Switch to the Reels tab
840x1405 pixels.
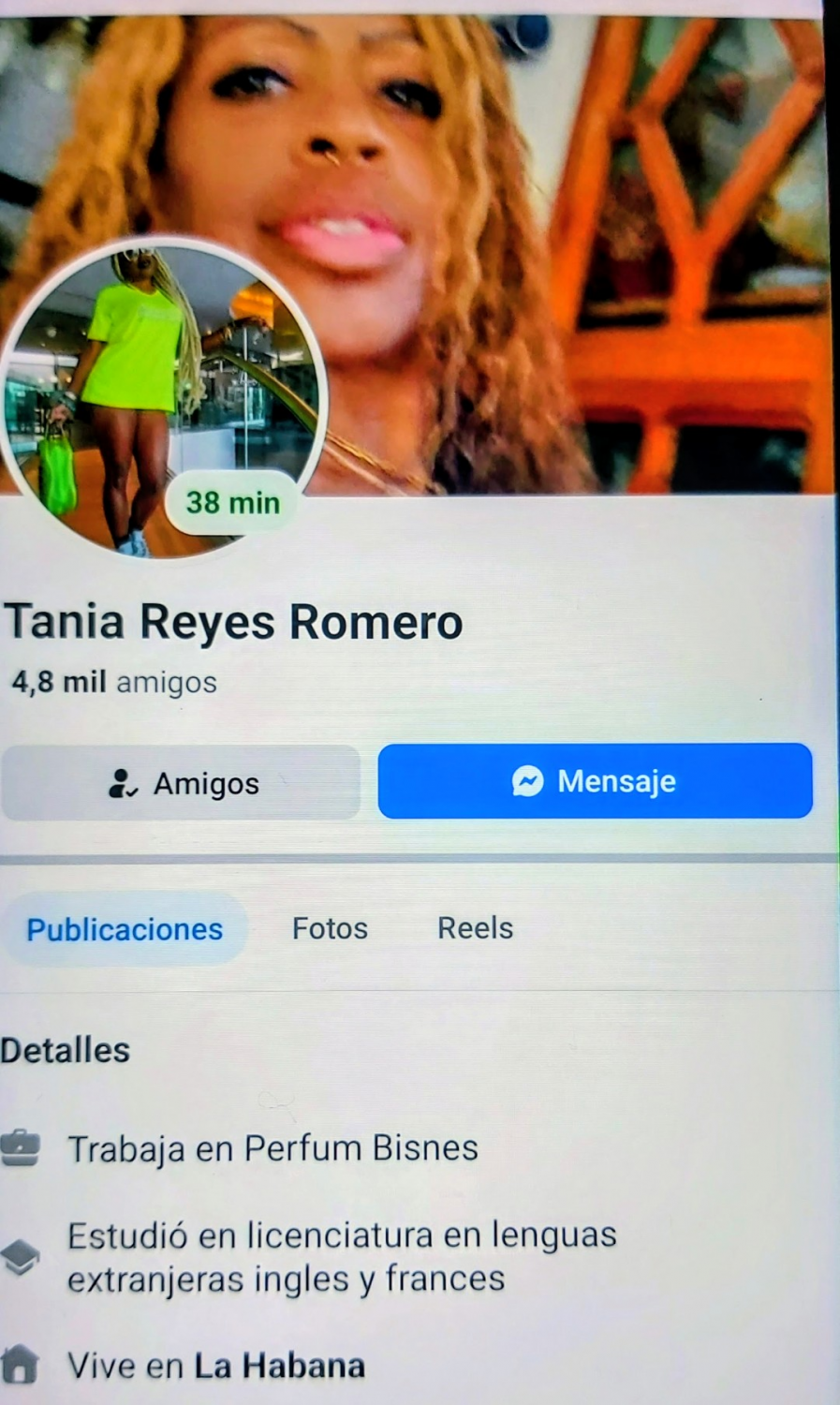(475, 928)
